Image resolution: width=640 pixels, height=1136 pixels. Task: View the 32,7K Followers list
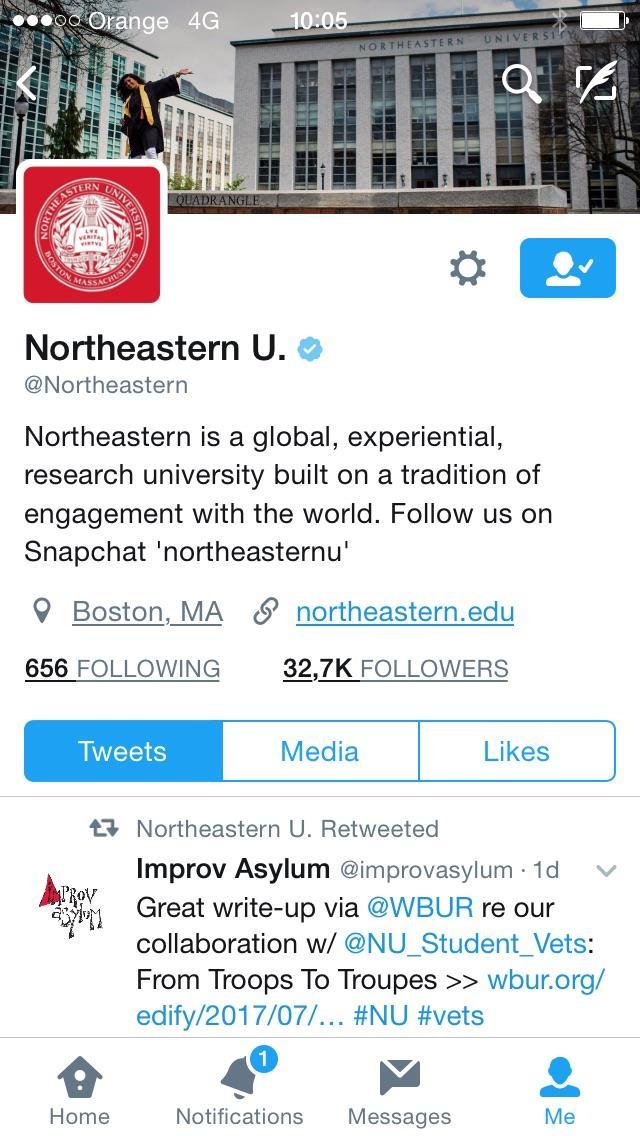(x=395, y=669)
